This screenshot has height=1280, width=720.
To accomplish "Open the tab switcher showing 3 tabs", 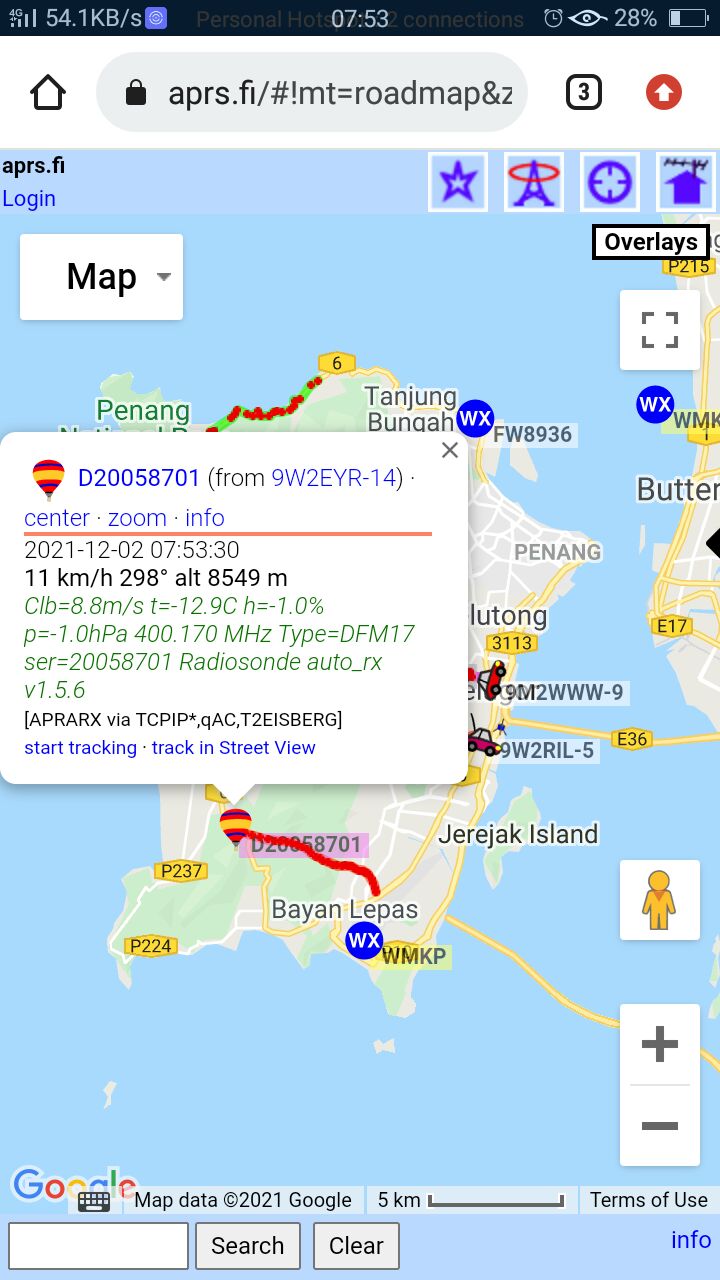I will [584, 93].
